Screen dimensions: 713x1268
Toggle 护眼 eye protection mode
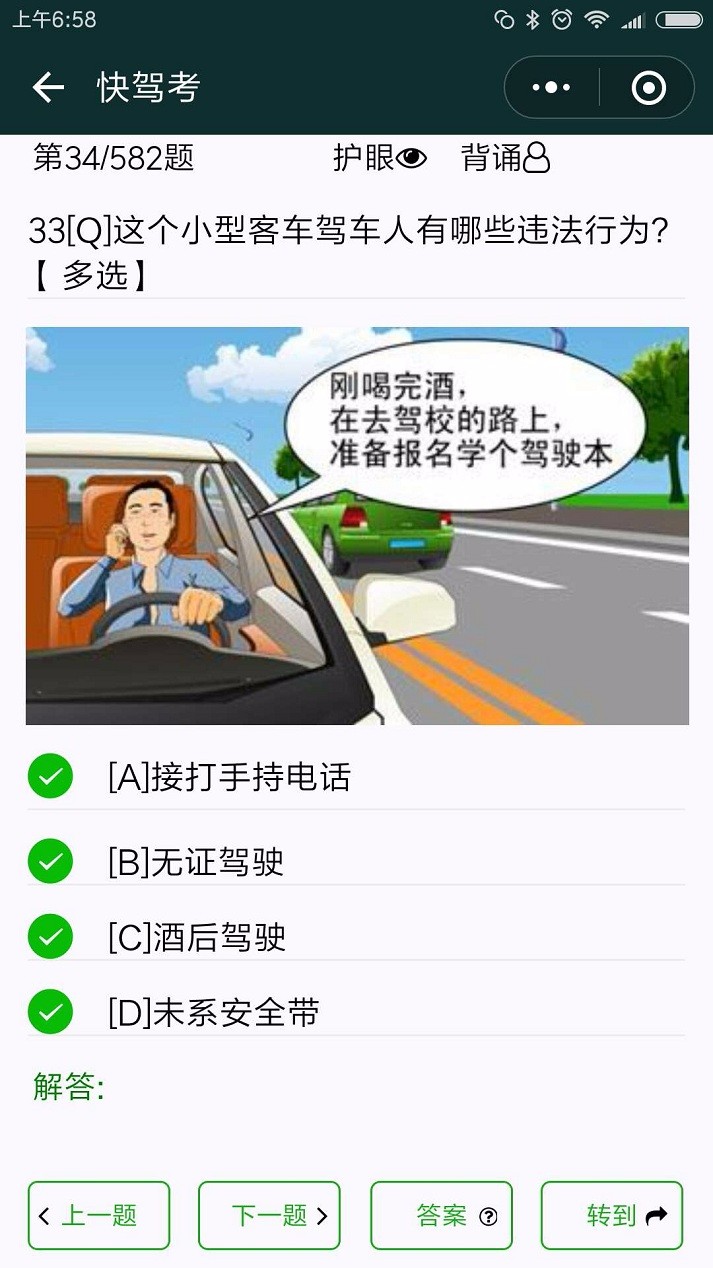point(379,158)
